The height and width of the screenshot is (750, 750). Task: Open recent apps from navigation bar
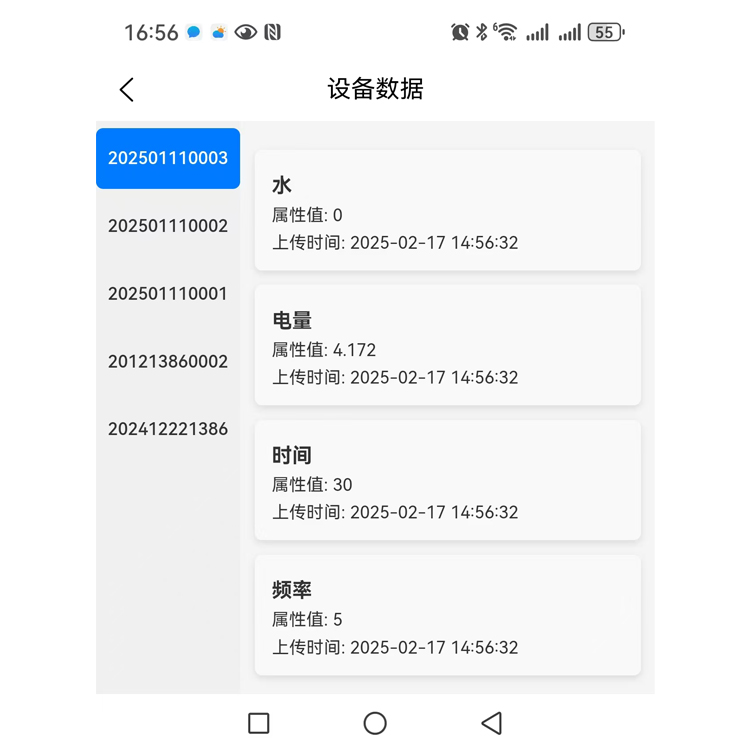tap(259, 723)
